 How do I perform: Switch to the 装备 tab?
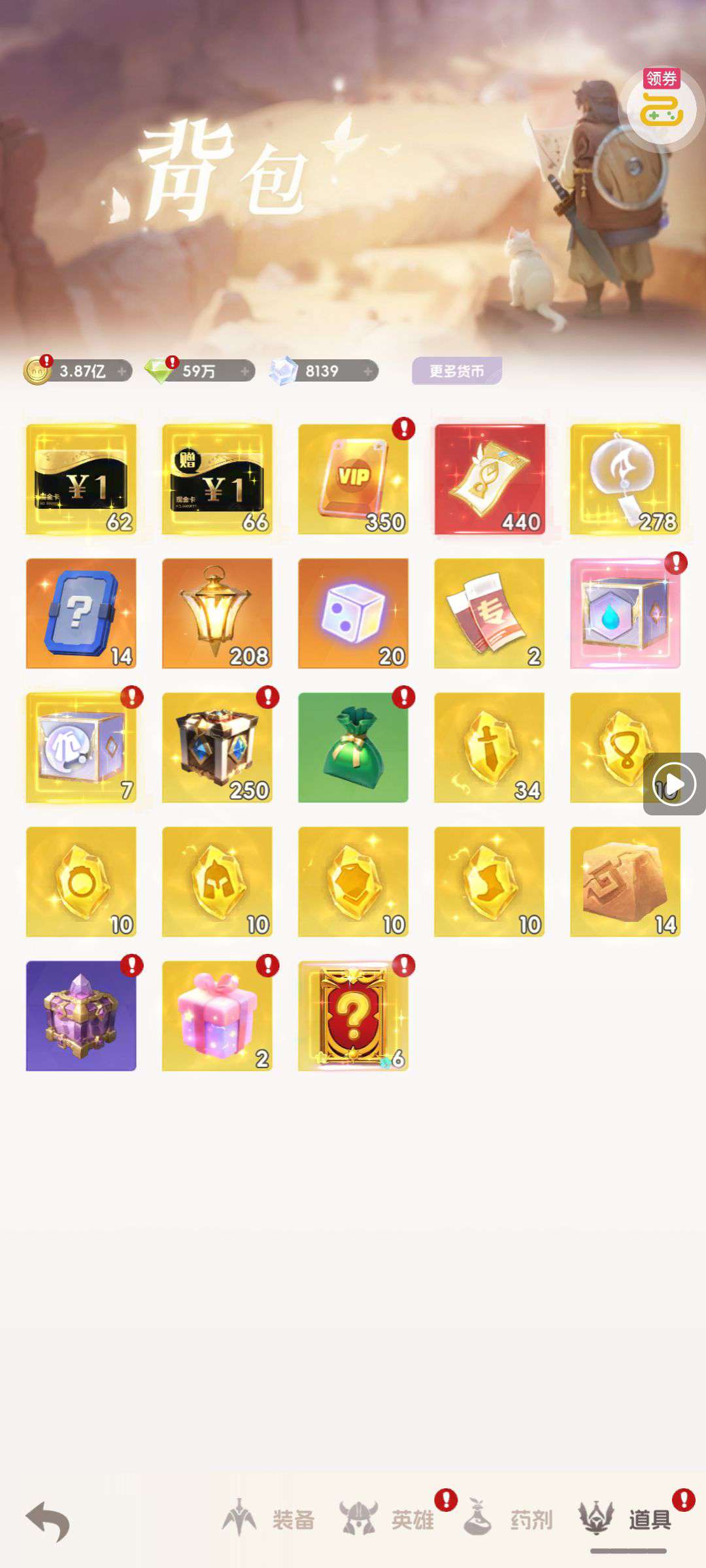click(x=268, y=1520)
